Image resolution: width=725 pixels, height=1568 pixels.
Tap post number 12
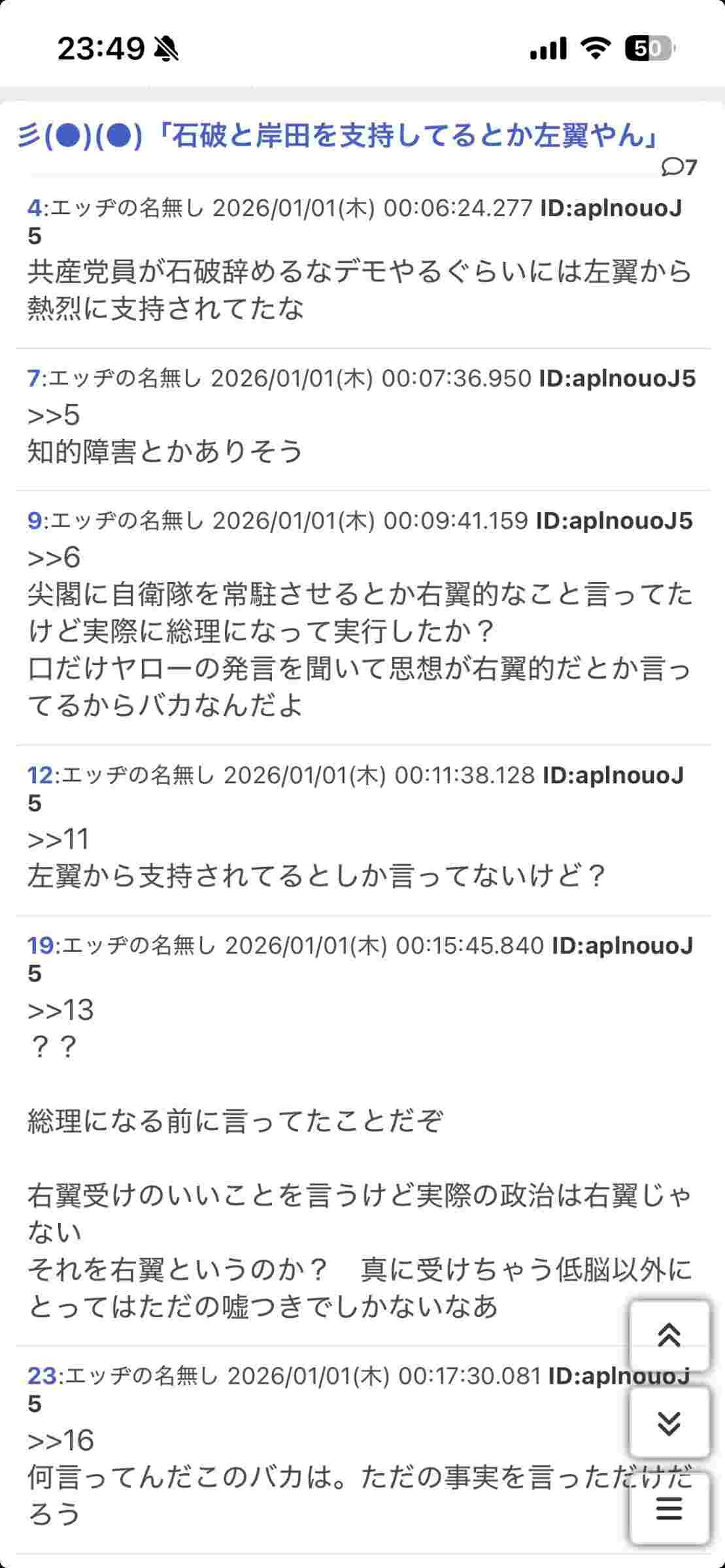point(40,776)
